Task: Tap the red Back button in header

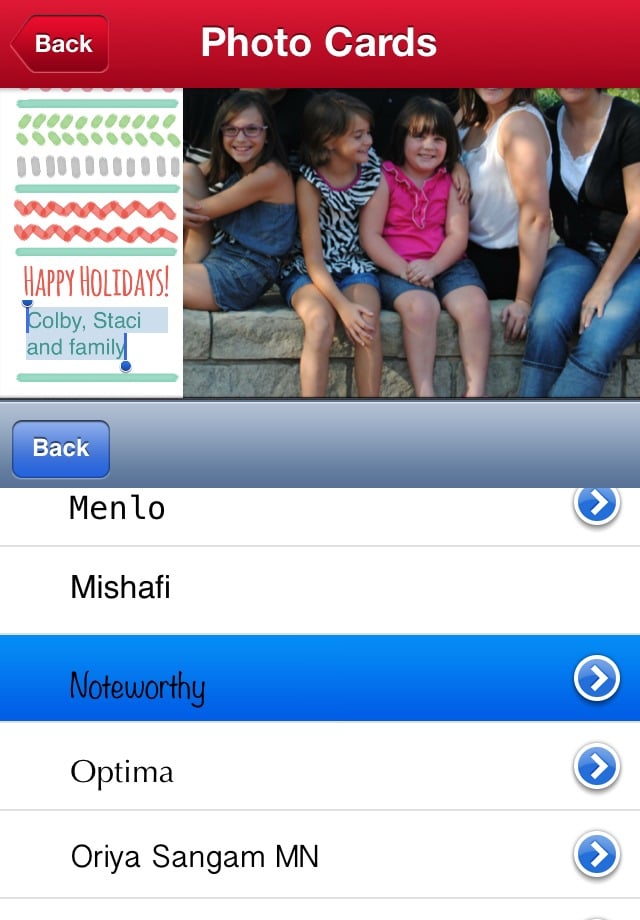Action: pyautogui.click(x=60, y=44)
